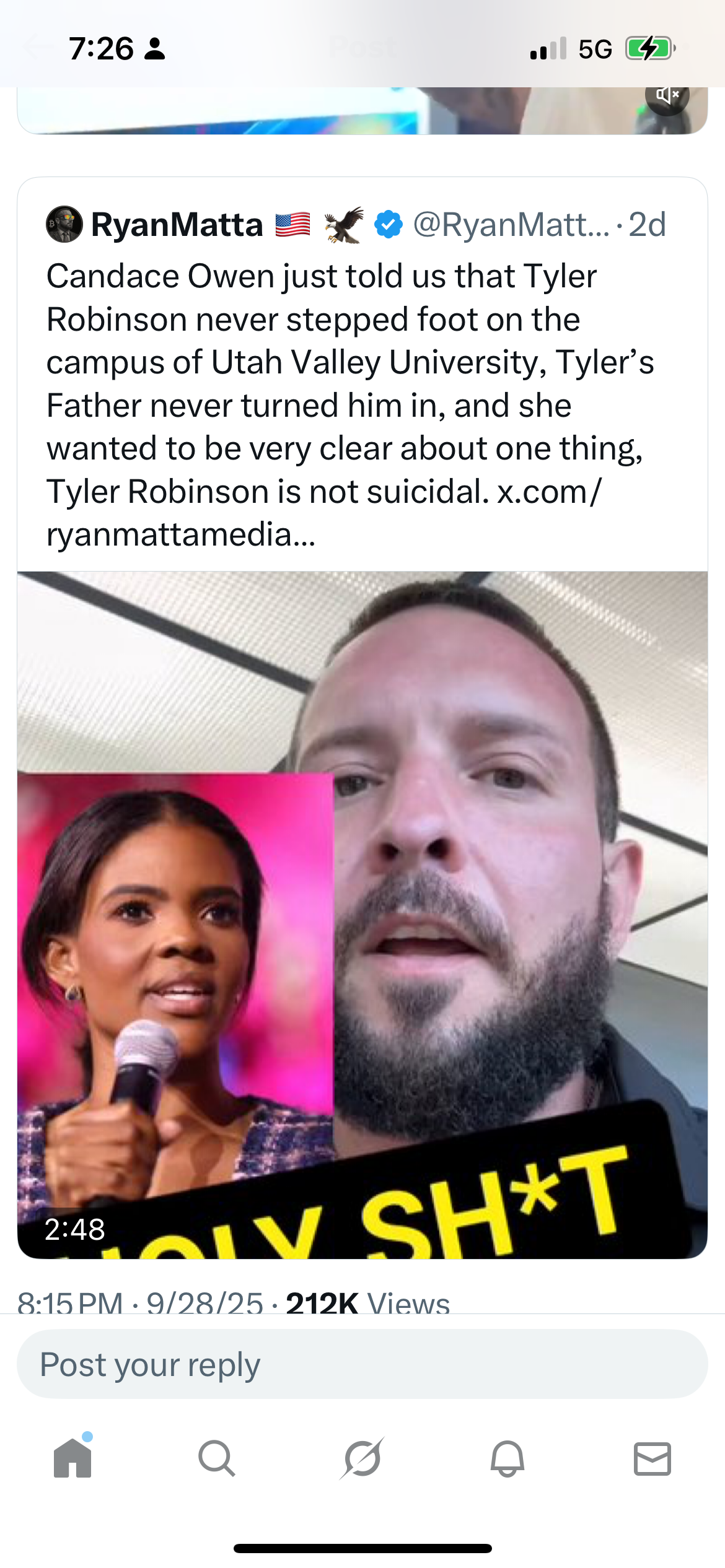Go to the Home tab

click(x=72, y=1458)
